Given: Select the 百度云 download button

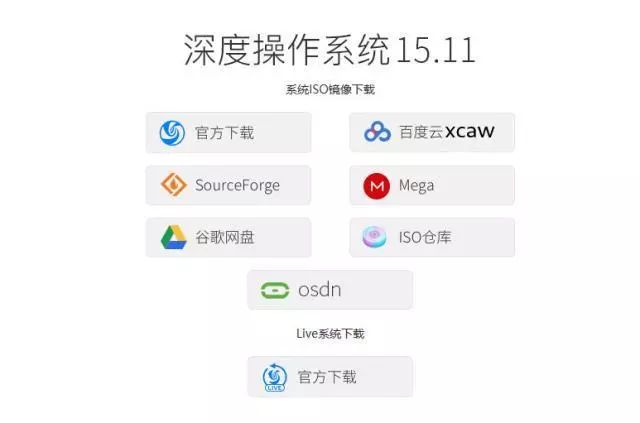Looking at the screenshot, I should 432,132.
